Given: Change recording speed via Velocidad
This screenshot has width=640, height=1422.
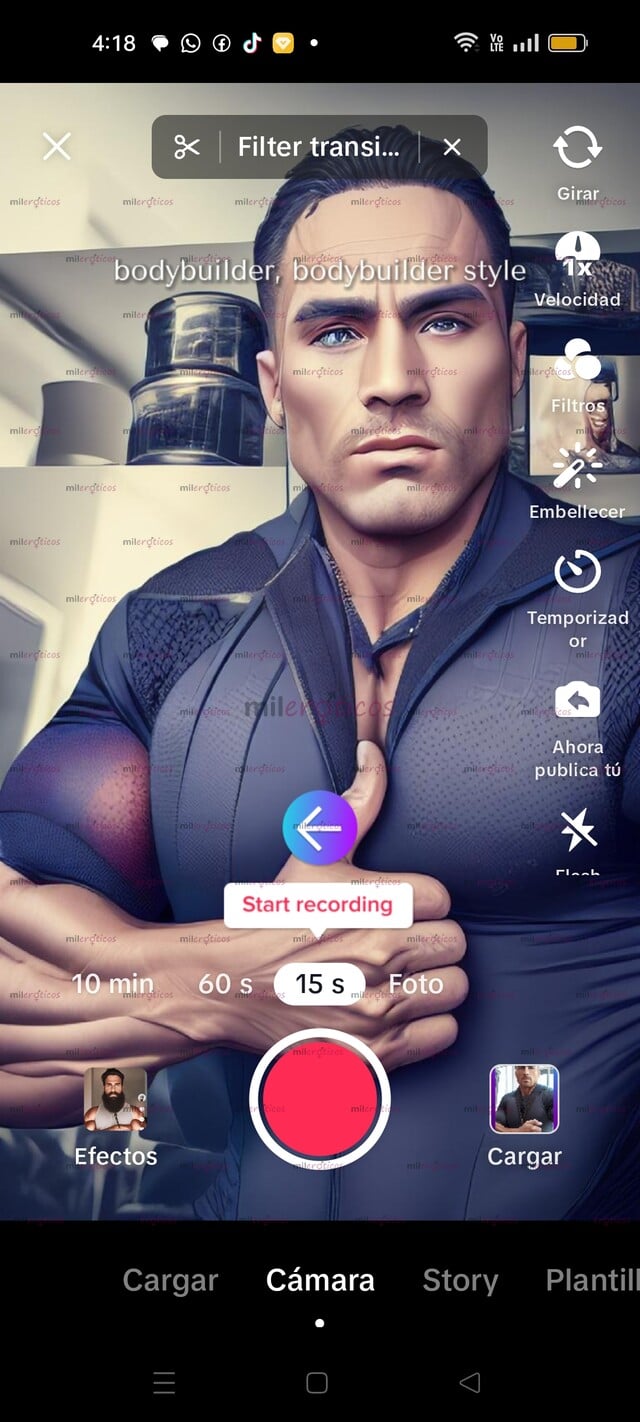Looking at the screenshot, I should click(x=577, y=269).
